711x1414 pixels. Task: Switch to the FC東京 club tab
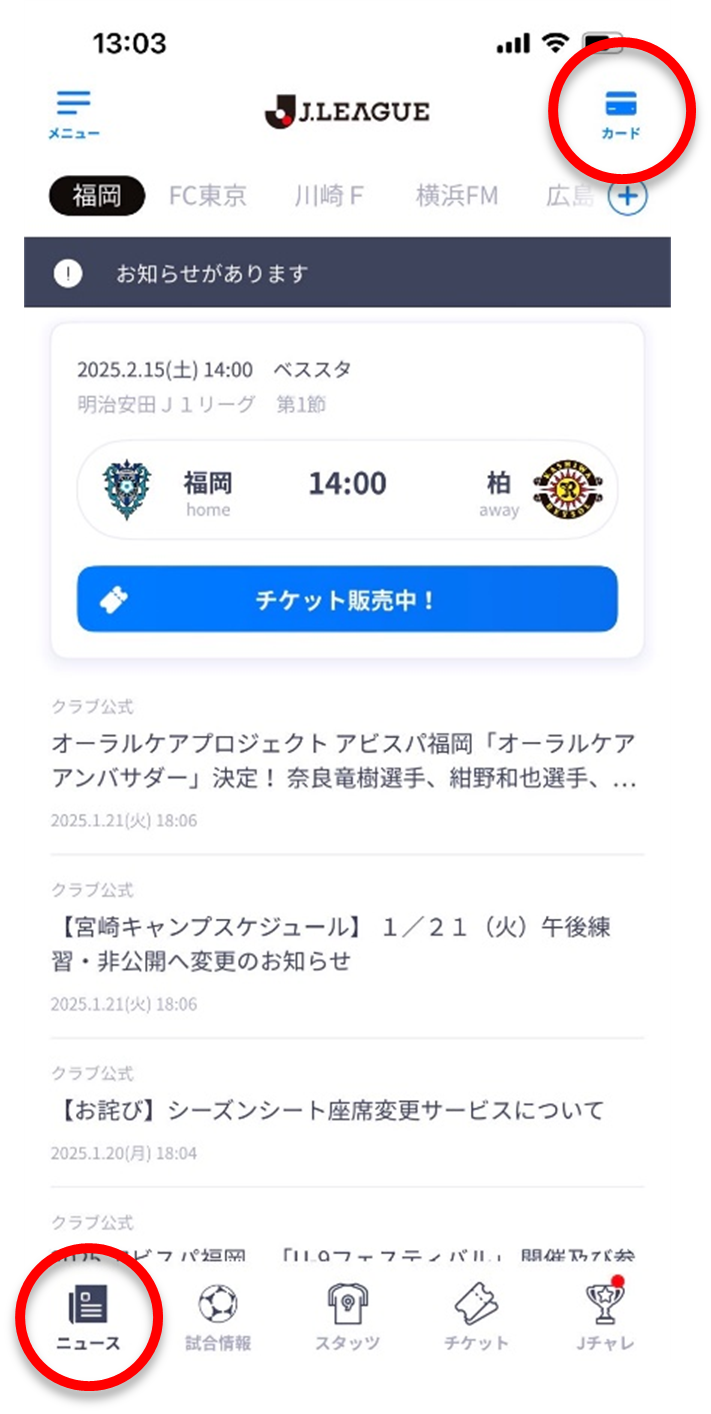coord(207,196)
